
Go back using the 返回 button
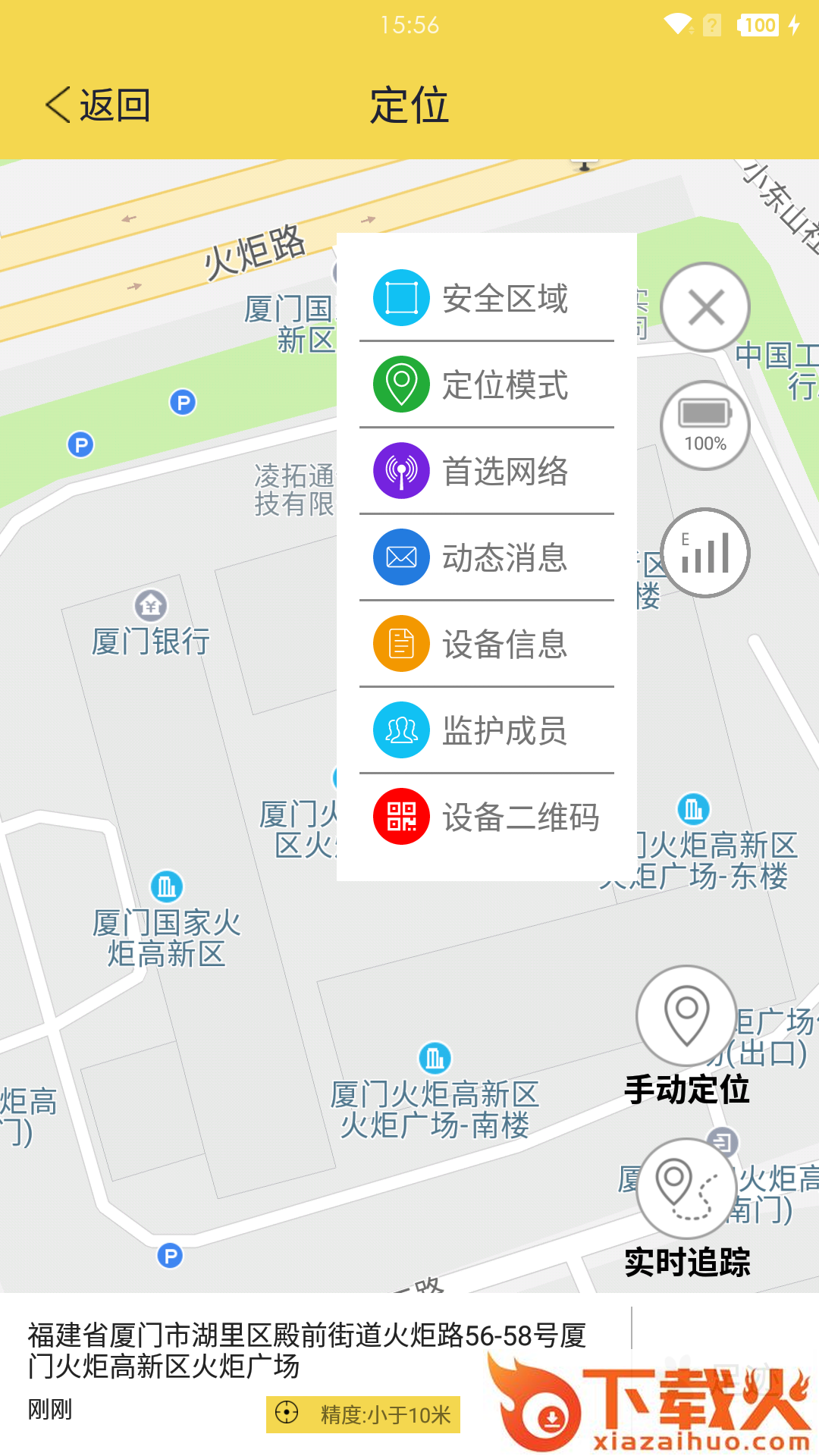point(99,106)
